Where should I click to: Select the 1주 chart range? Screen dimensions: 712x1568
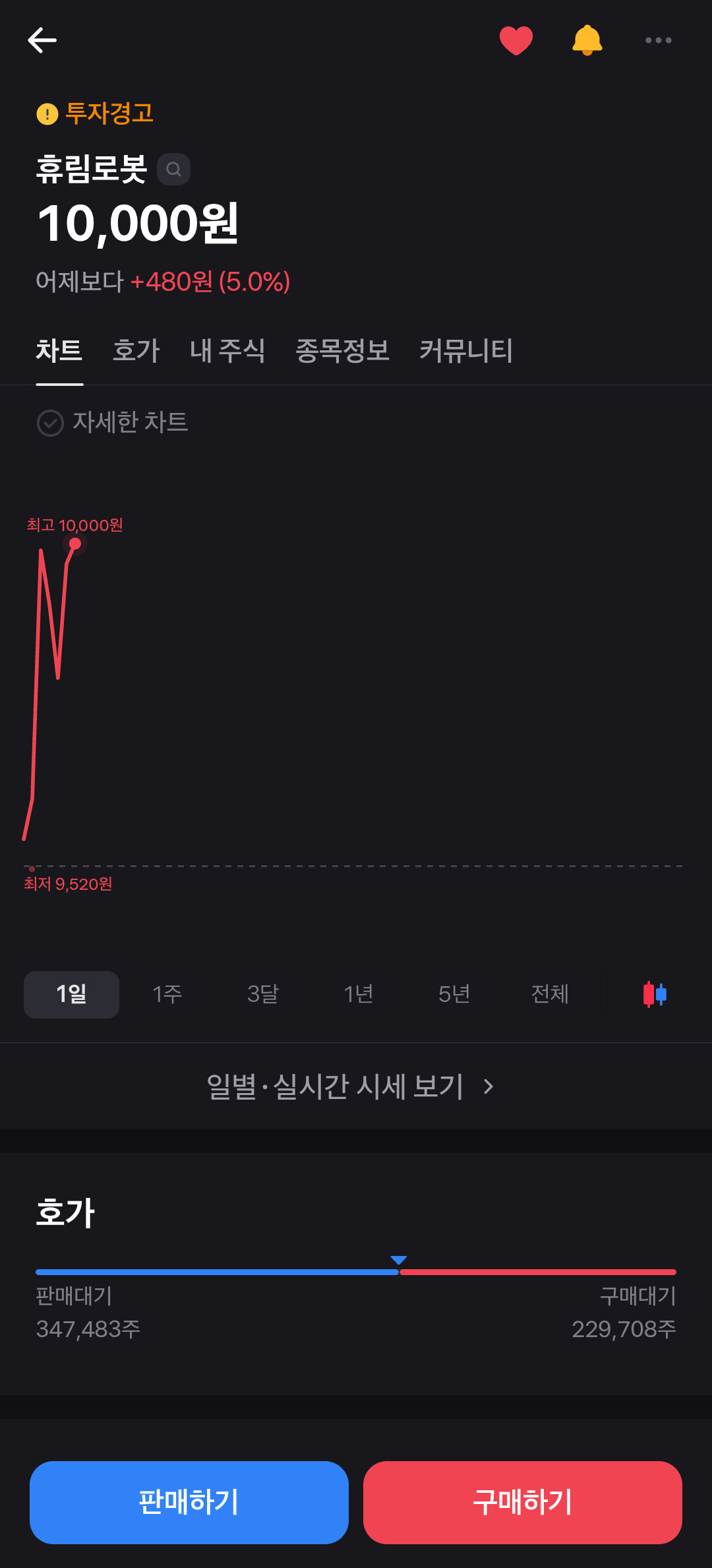[167, 994]
